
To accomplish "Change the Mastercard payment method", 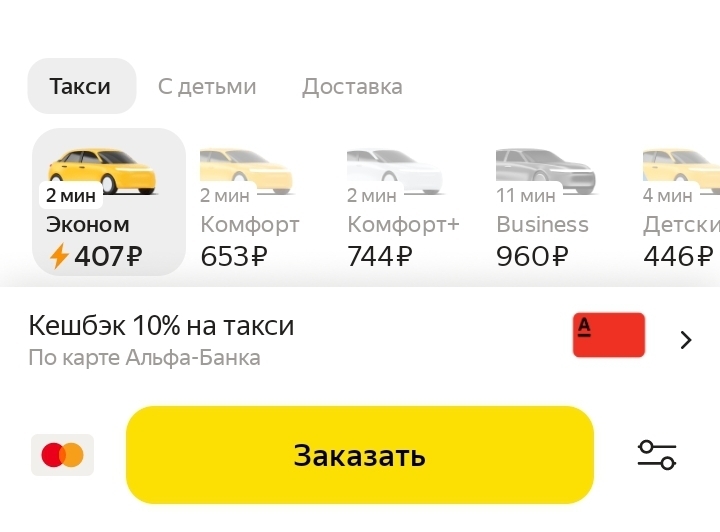I will tap(62, 455).
